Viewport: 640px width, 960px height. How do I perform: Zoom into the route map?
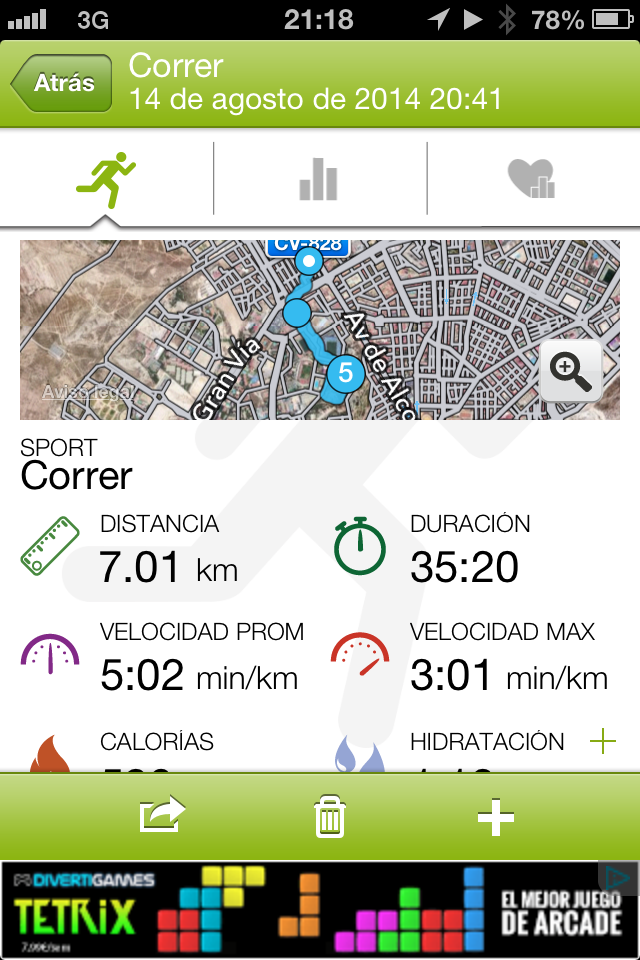[571, 371]
